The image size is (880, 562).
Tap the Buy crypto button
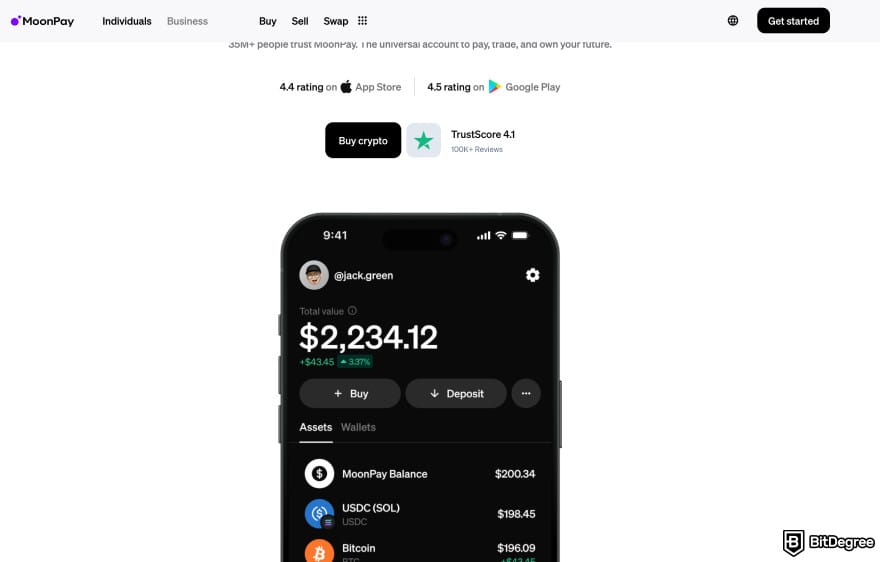363,141
